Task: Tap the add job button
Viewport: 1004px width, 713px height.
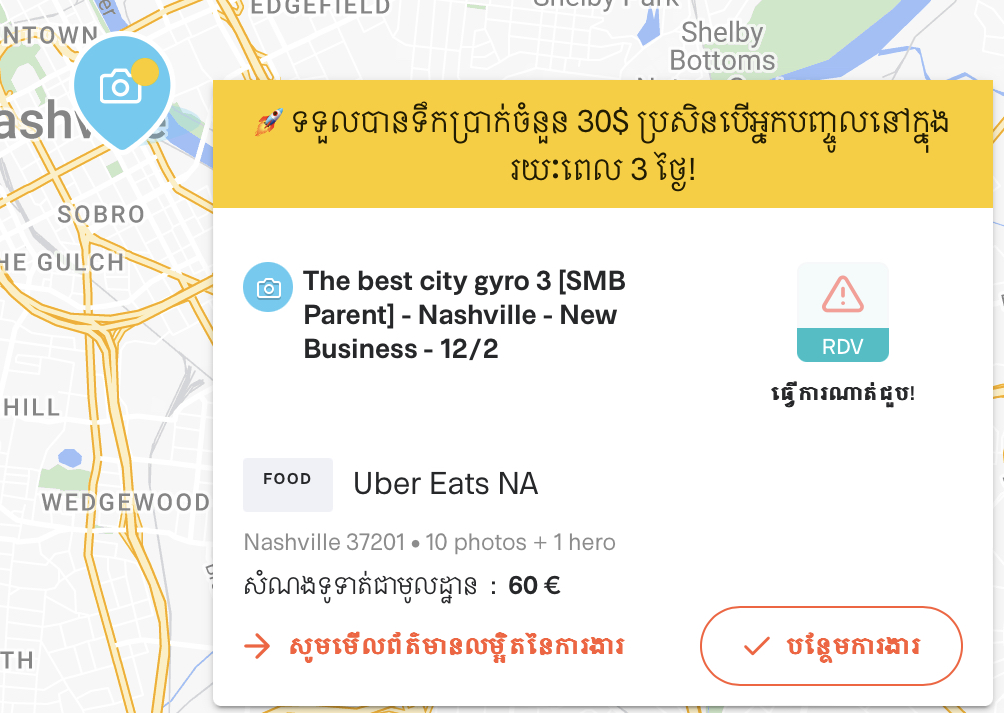Action: pos(831,646)
